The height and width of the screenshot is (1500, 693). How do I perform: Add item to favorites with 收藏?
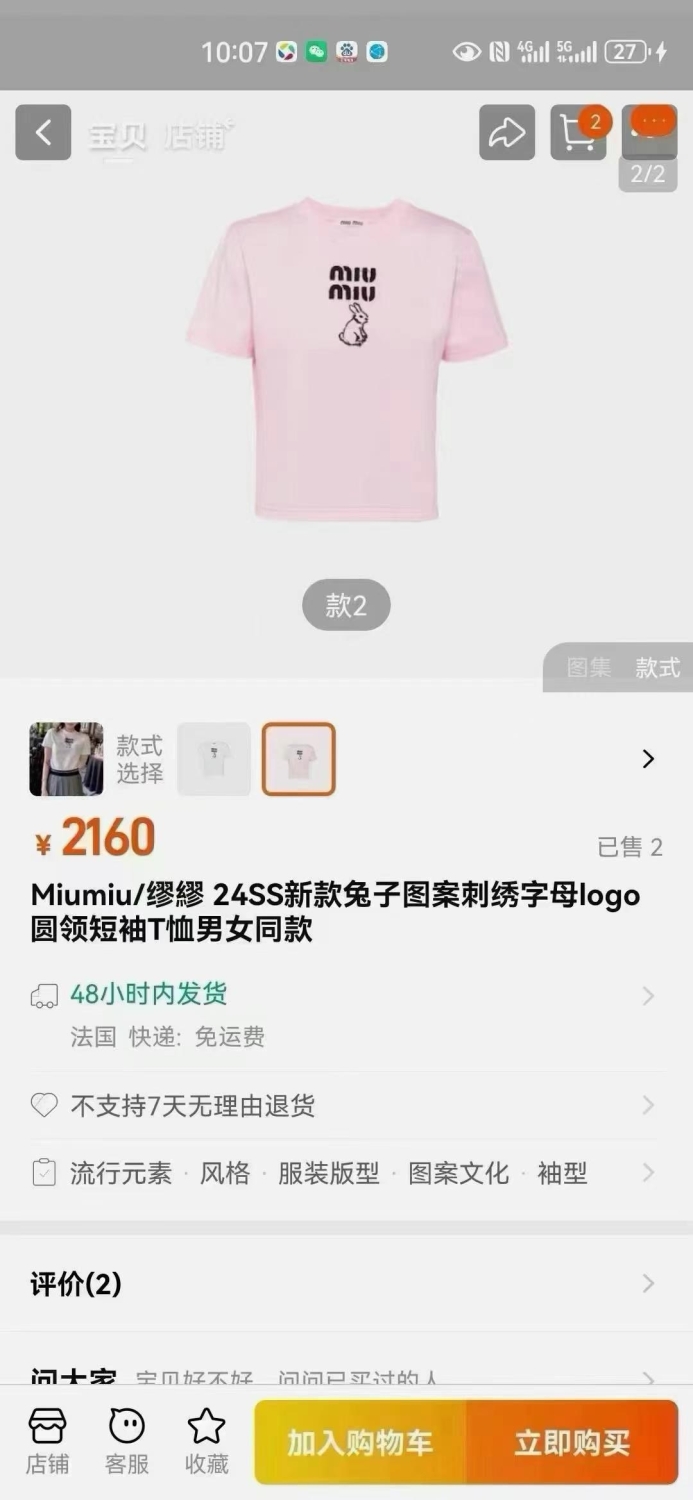click(x=207, y=1442)
